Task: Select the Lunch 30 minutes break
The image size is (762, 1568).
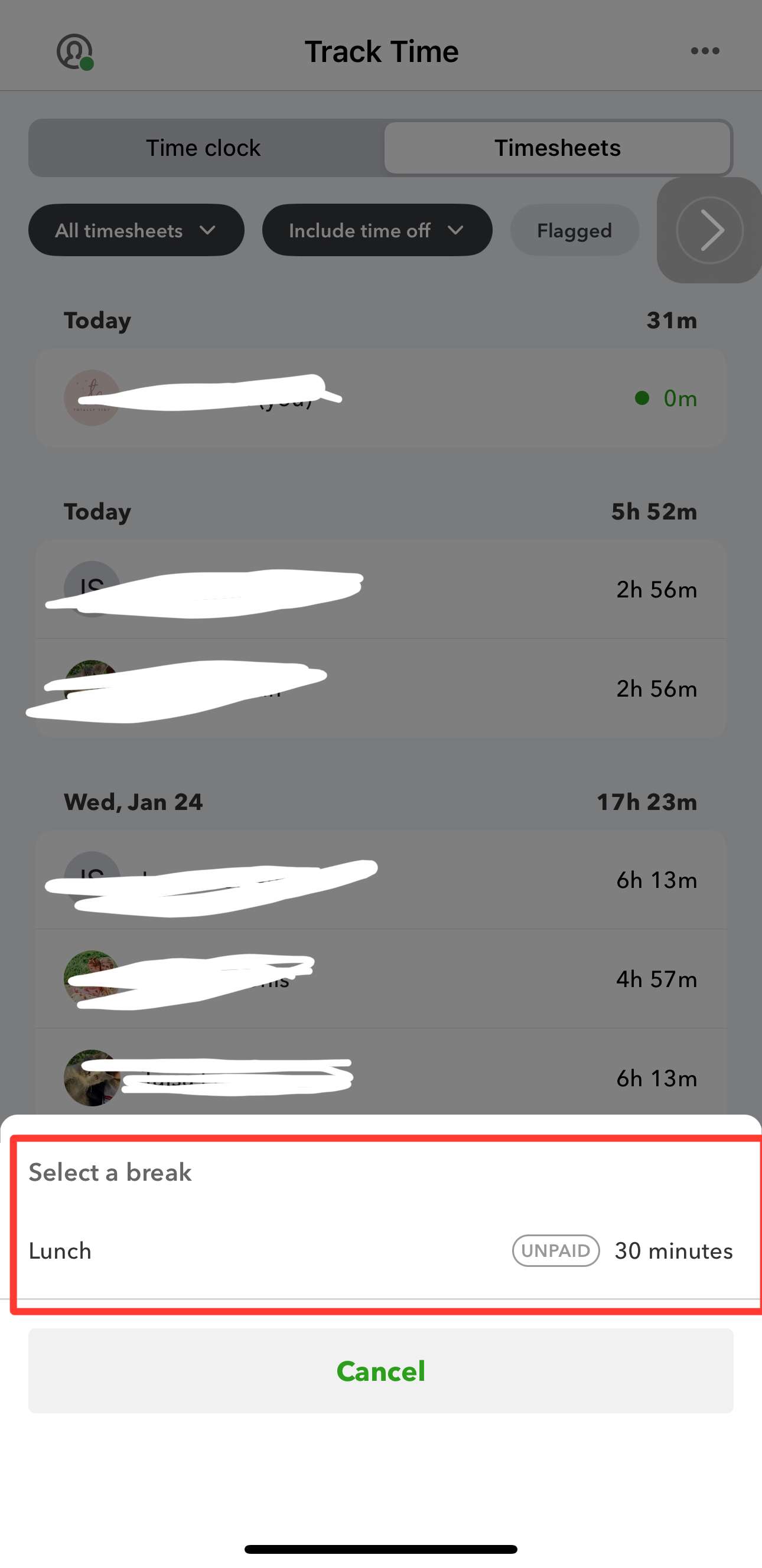Action: [380, 1251]
